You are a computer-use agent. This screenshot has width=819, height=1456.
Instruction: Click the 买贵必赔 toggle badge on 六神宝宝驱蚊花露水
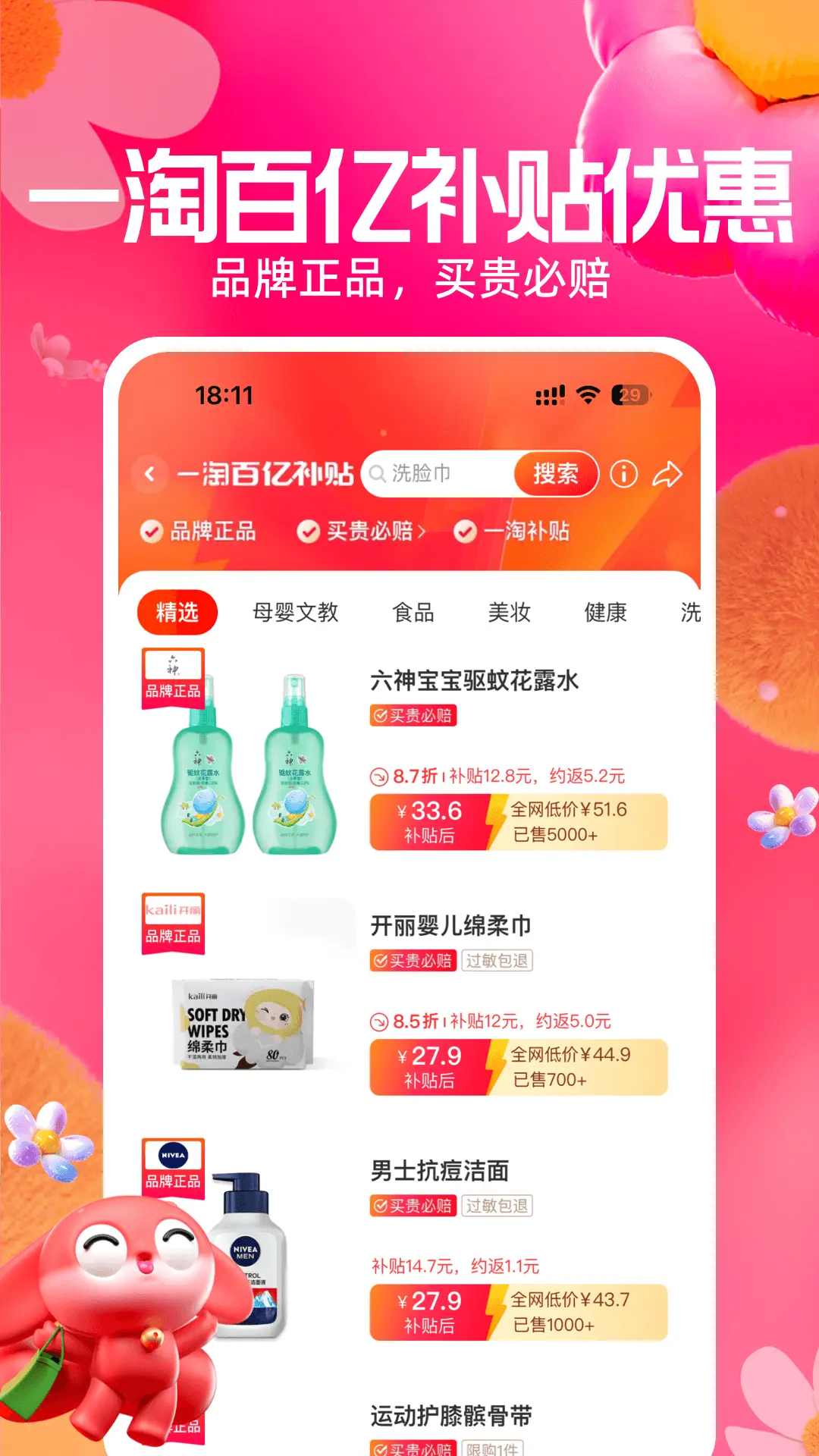pos(412,716)
